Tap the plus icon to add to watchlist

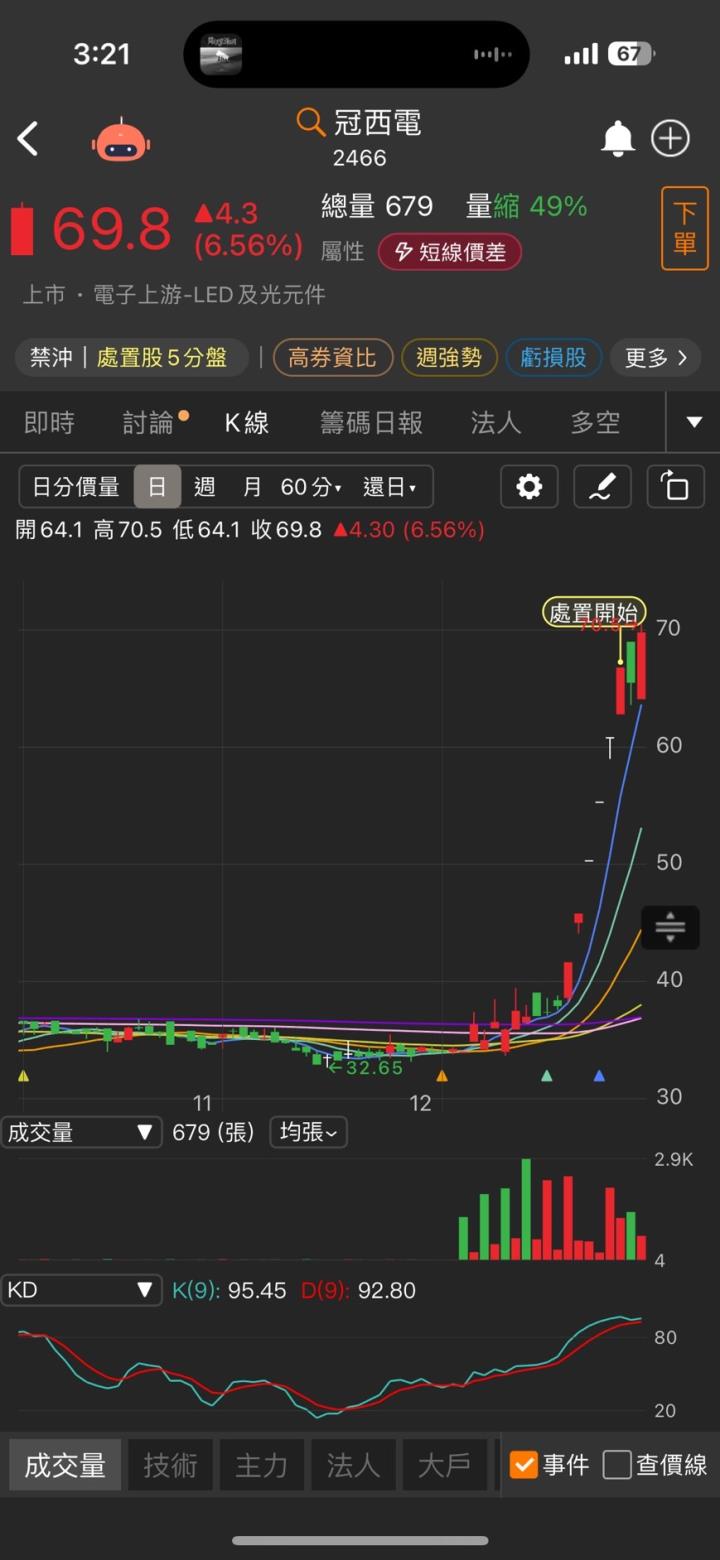pos(670,138)
